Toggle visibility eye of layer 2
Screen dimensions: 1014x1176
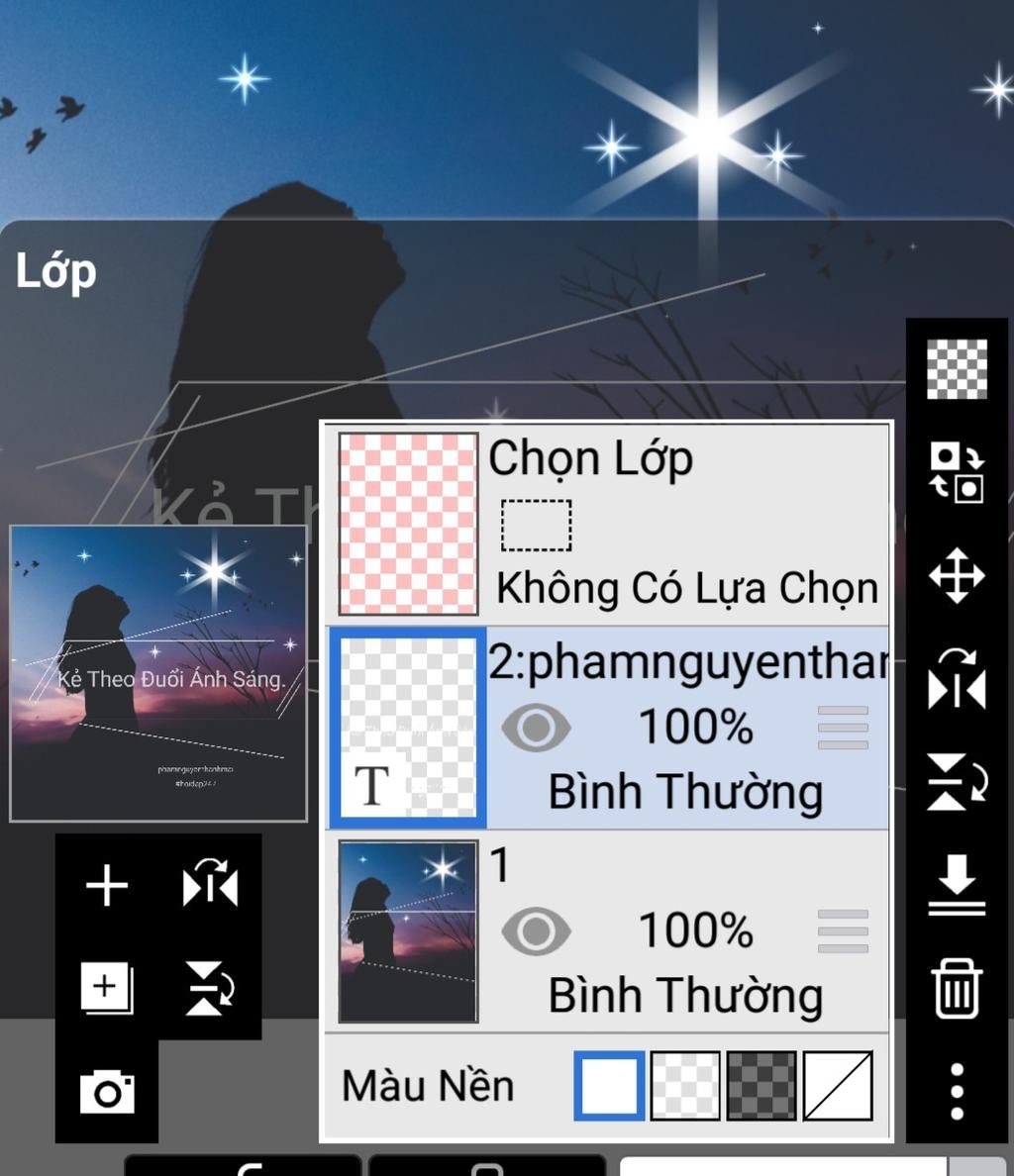536,728
